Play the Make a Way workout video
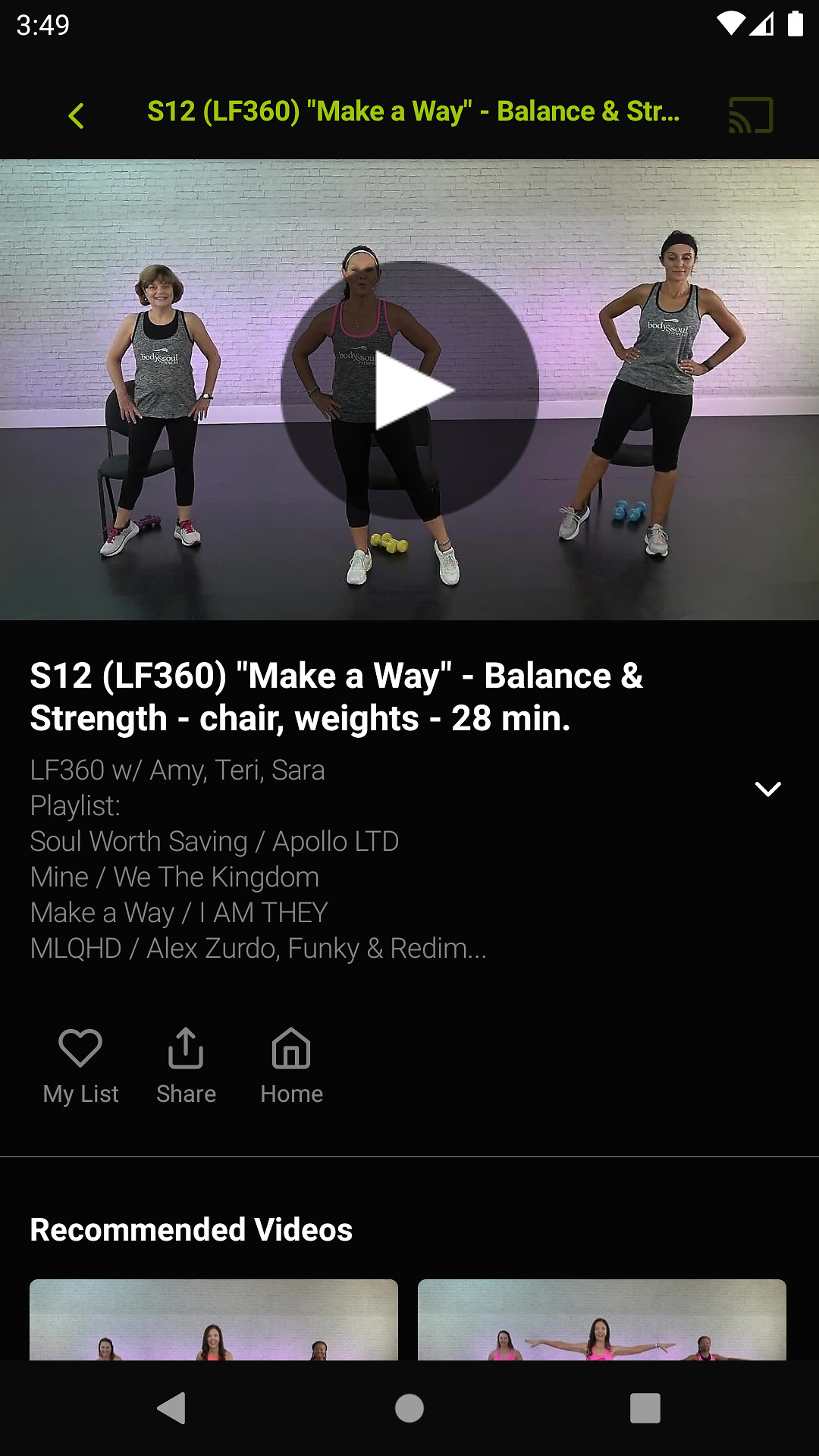Viewport: 819px width, 1456px height. coord(410,390)
